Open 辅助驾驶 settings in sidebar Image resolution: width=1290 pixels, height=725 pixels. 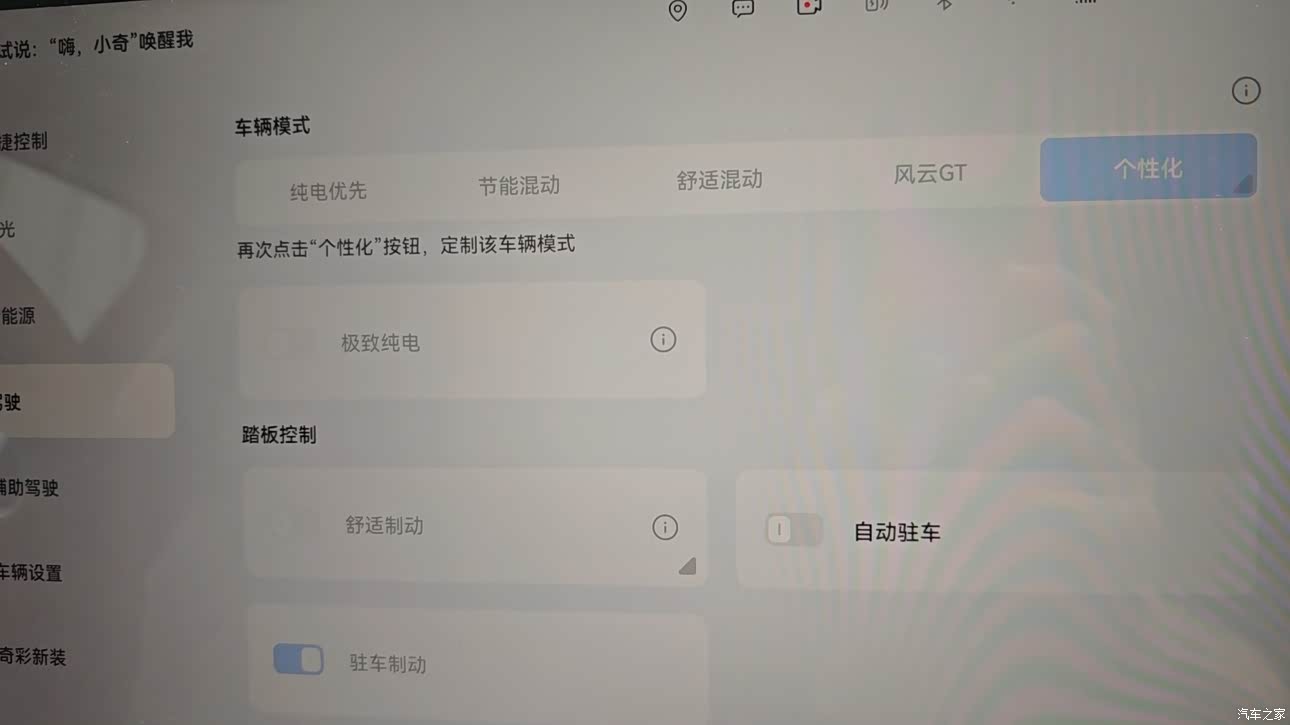(30, 488)
